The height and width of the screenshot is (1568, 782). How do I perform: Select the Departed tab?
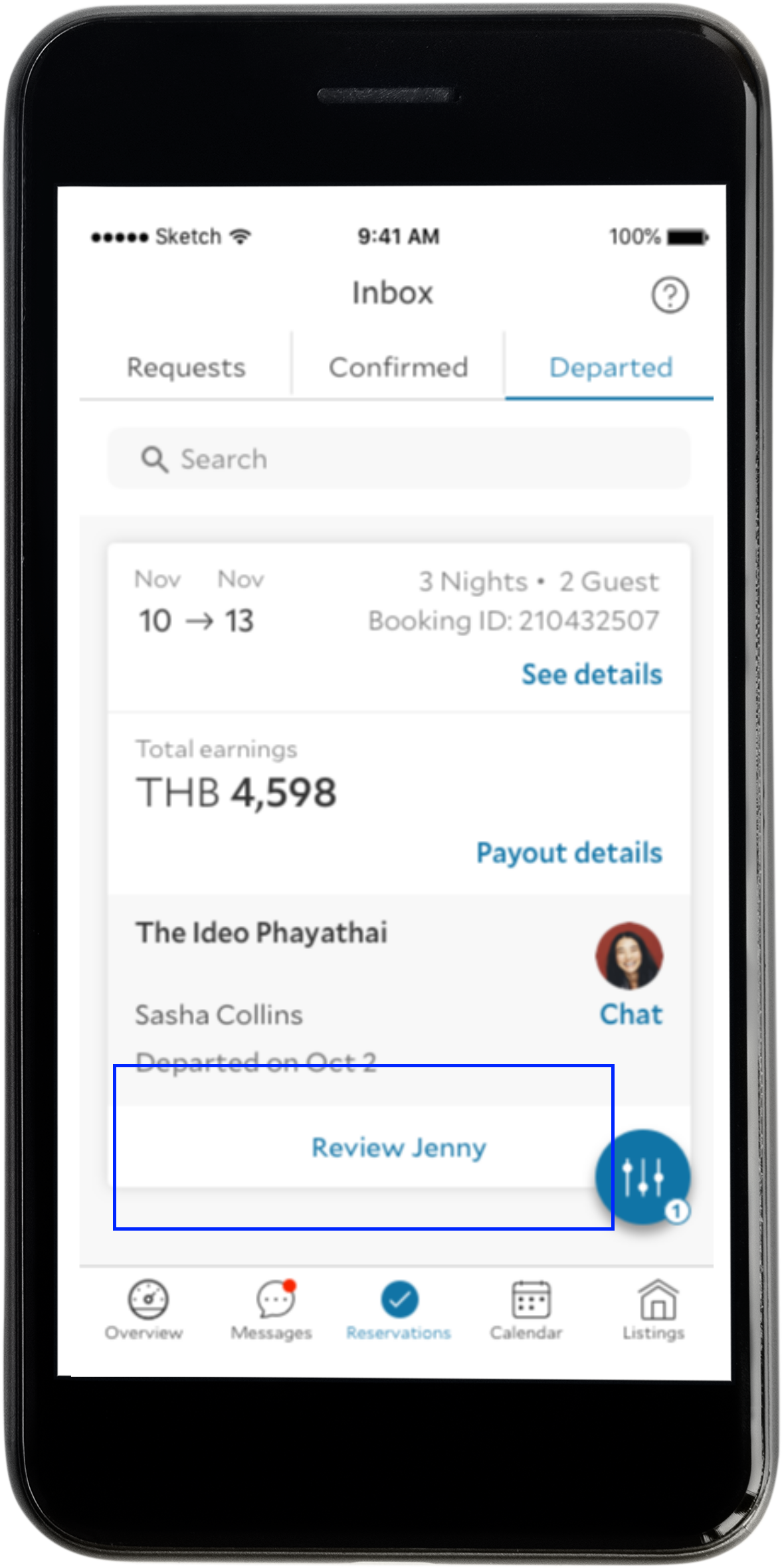click(610, 367)
